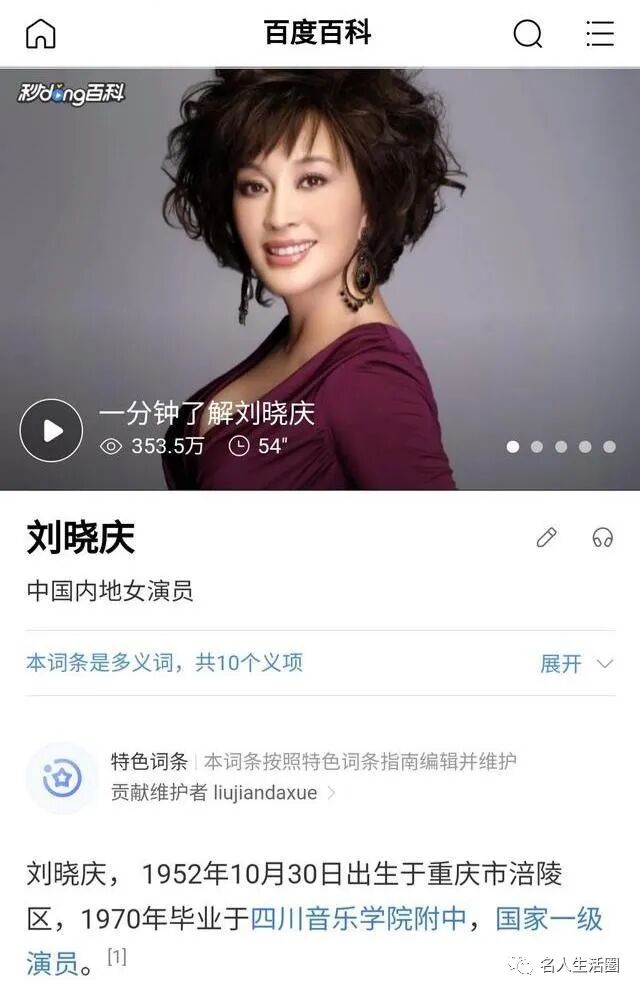Open the list menu in the top bar

coord(600,34)
